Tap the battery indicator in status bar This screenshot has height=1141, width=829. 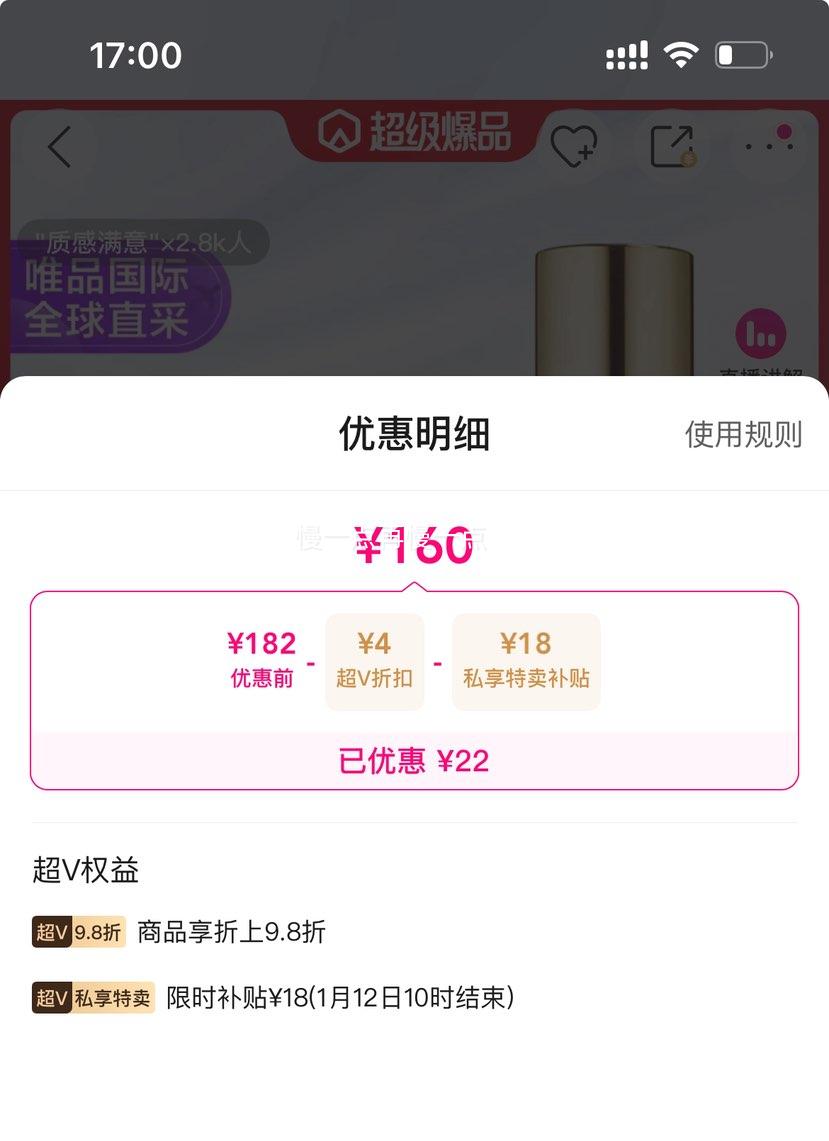(741, 55)
